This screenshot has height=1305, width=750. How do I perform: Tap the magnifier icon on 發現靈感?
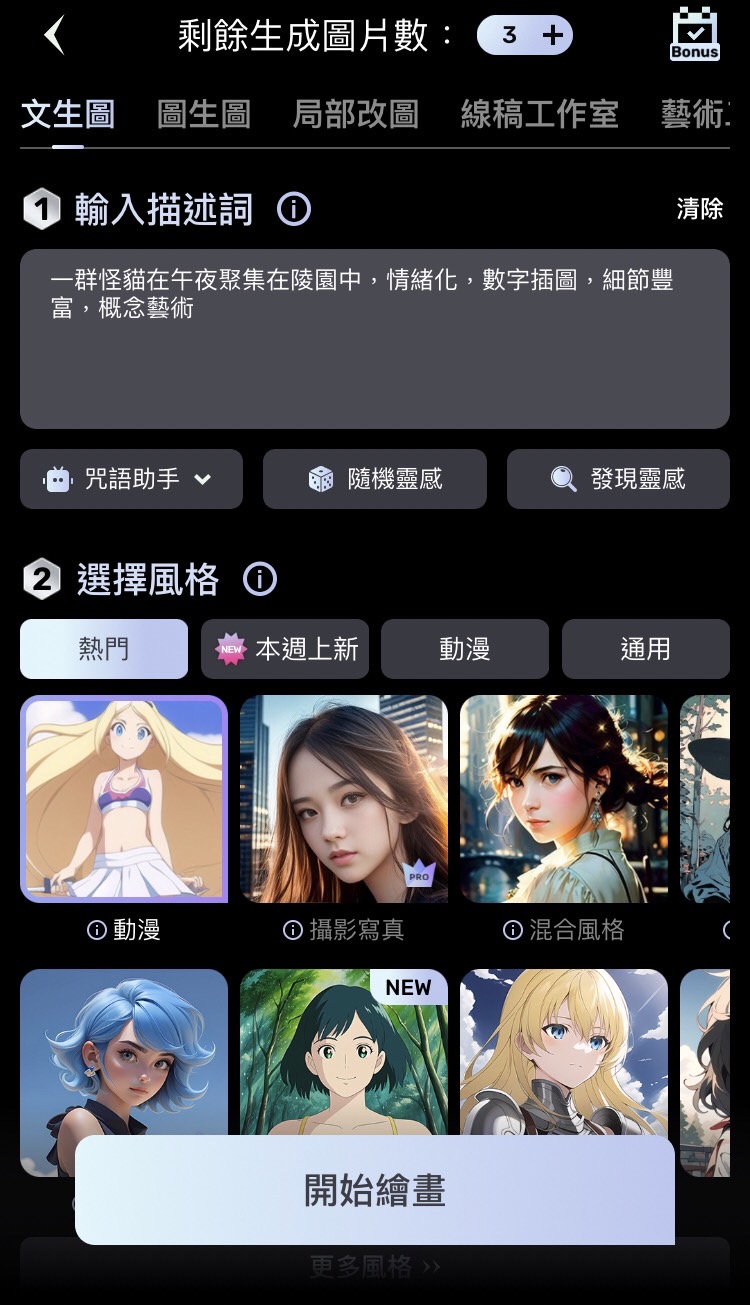[x=562, y=478]
